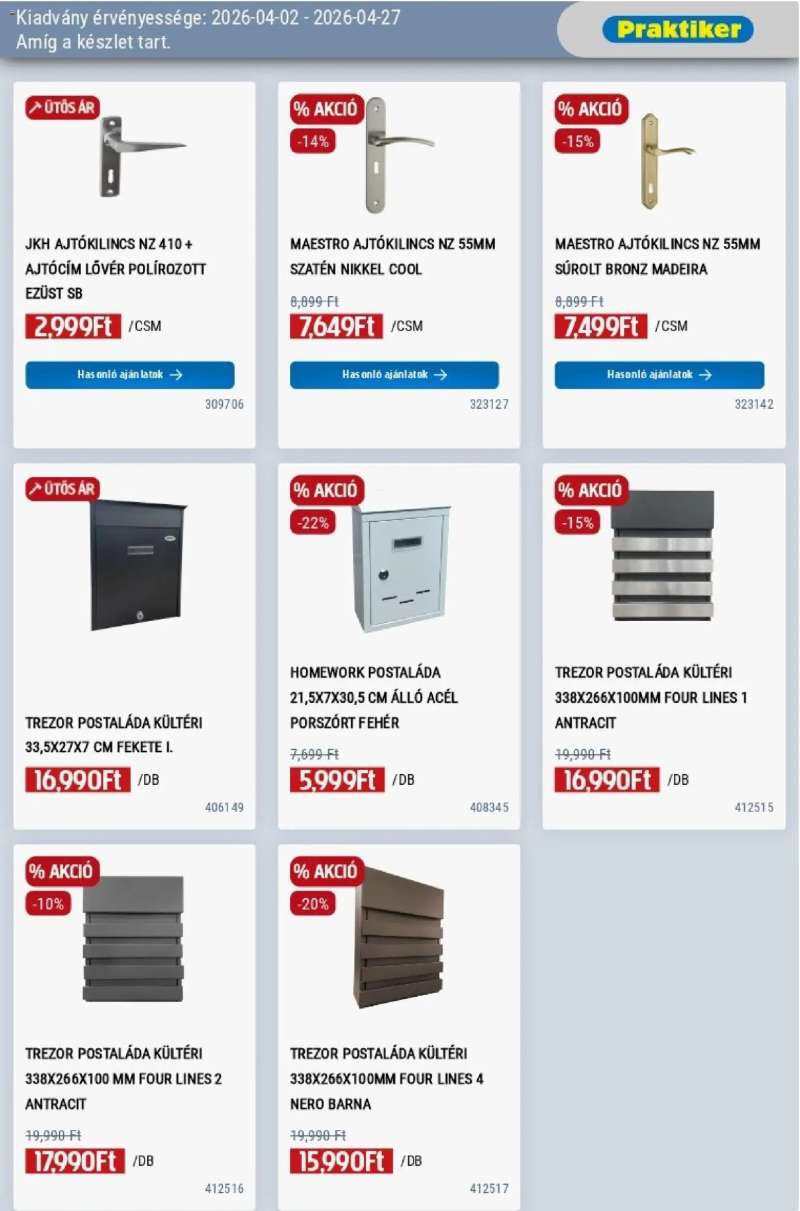
Task: Open Maestro Ajtókilincs Szatén Nikkel Cool card
Action: tap(398, 230)
